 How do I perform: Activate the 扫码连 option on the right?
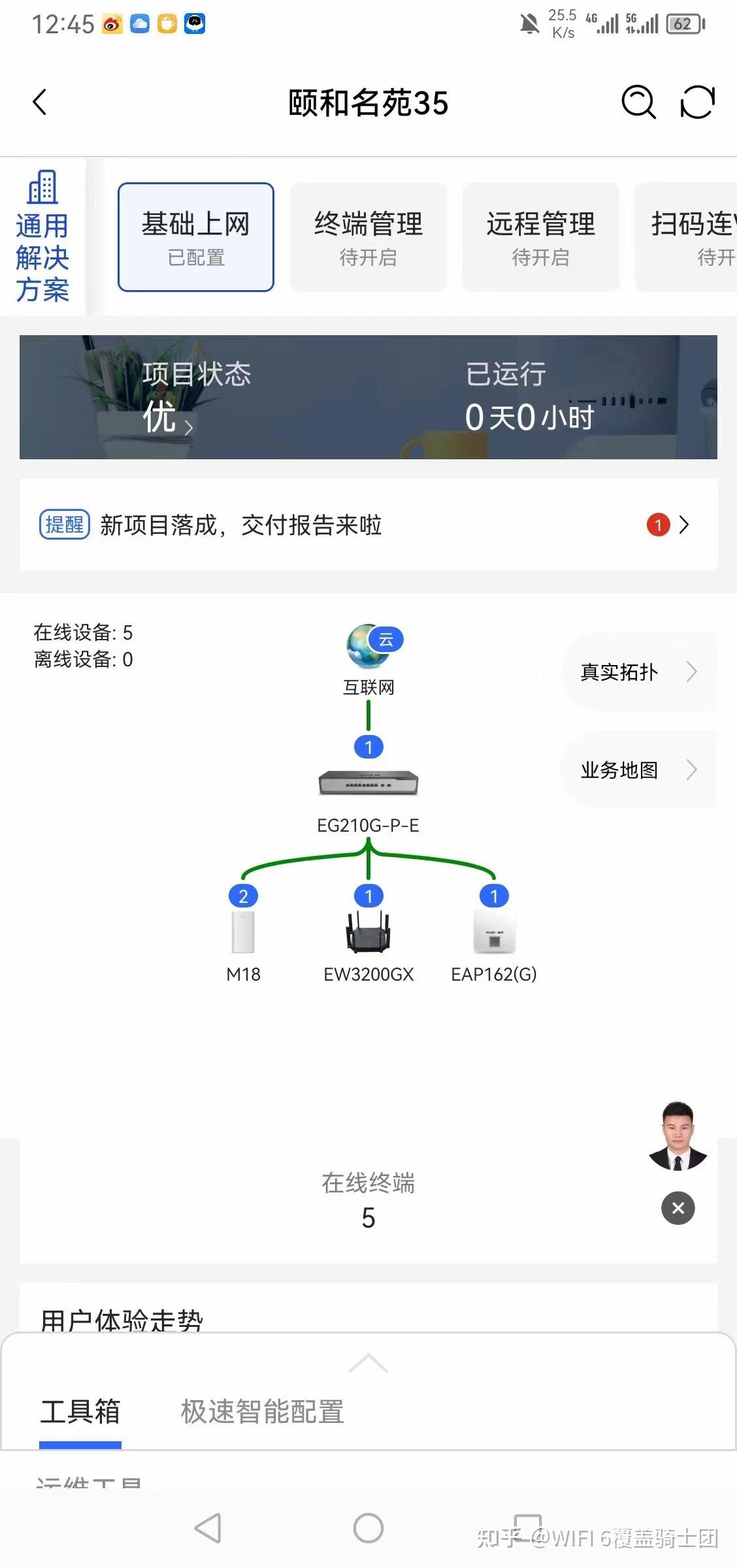pos(691,237)
